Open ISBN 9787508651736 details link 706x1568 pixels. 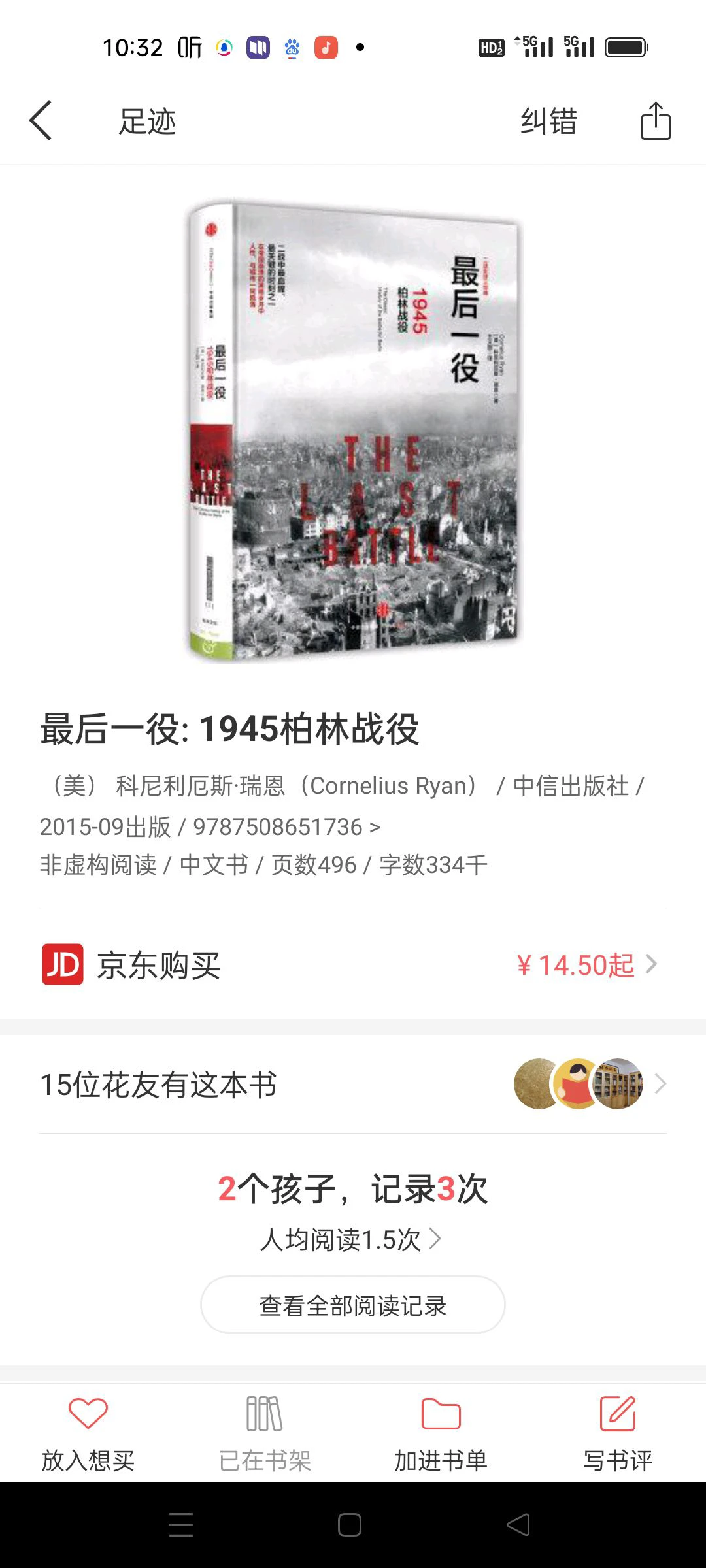coord(286,827)
